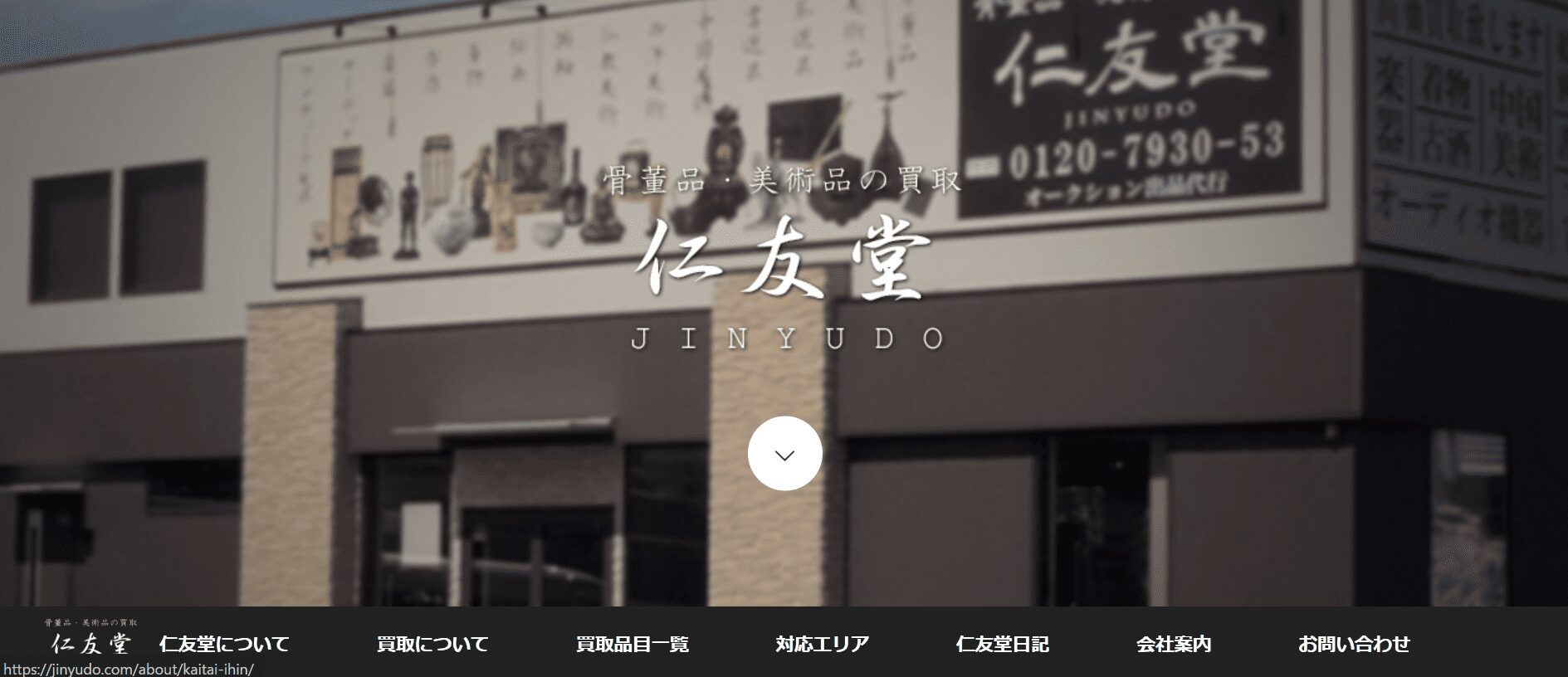Tap the round down-arrow button
This screenshot has height=677, width=1568.
pos(784,454)
